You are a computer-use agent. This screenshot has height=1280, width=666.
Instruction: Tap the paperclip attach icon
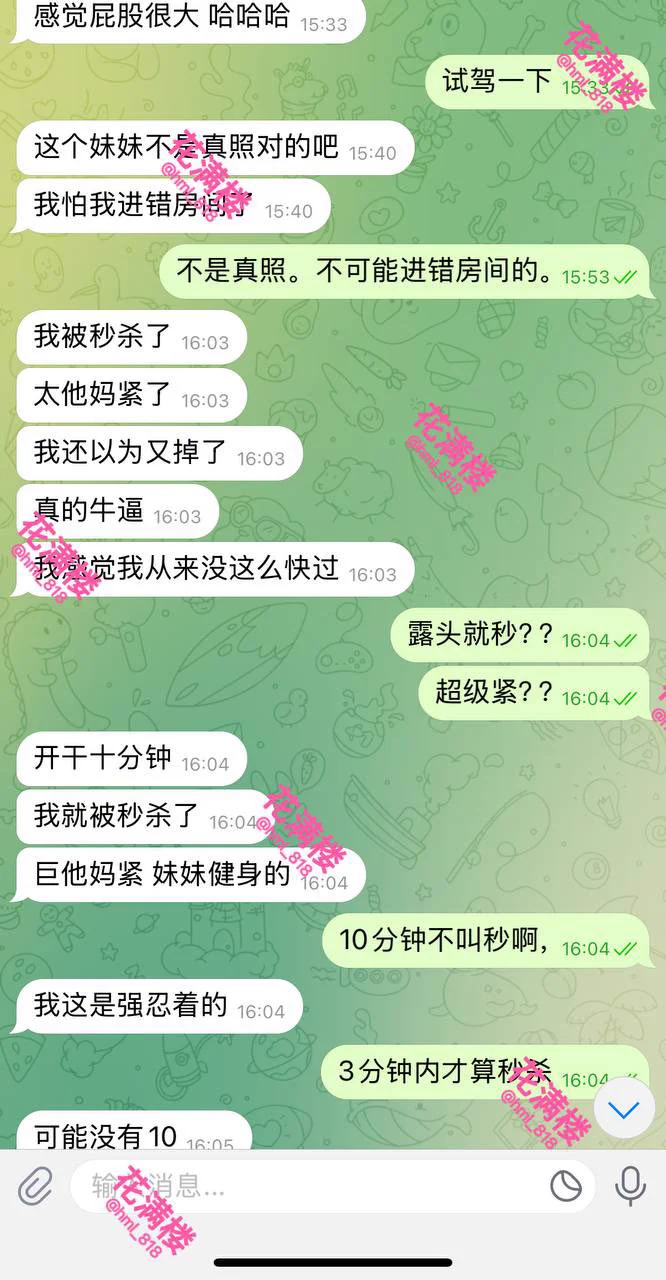point(35,1187)
